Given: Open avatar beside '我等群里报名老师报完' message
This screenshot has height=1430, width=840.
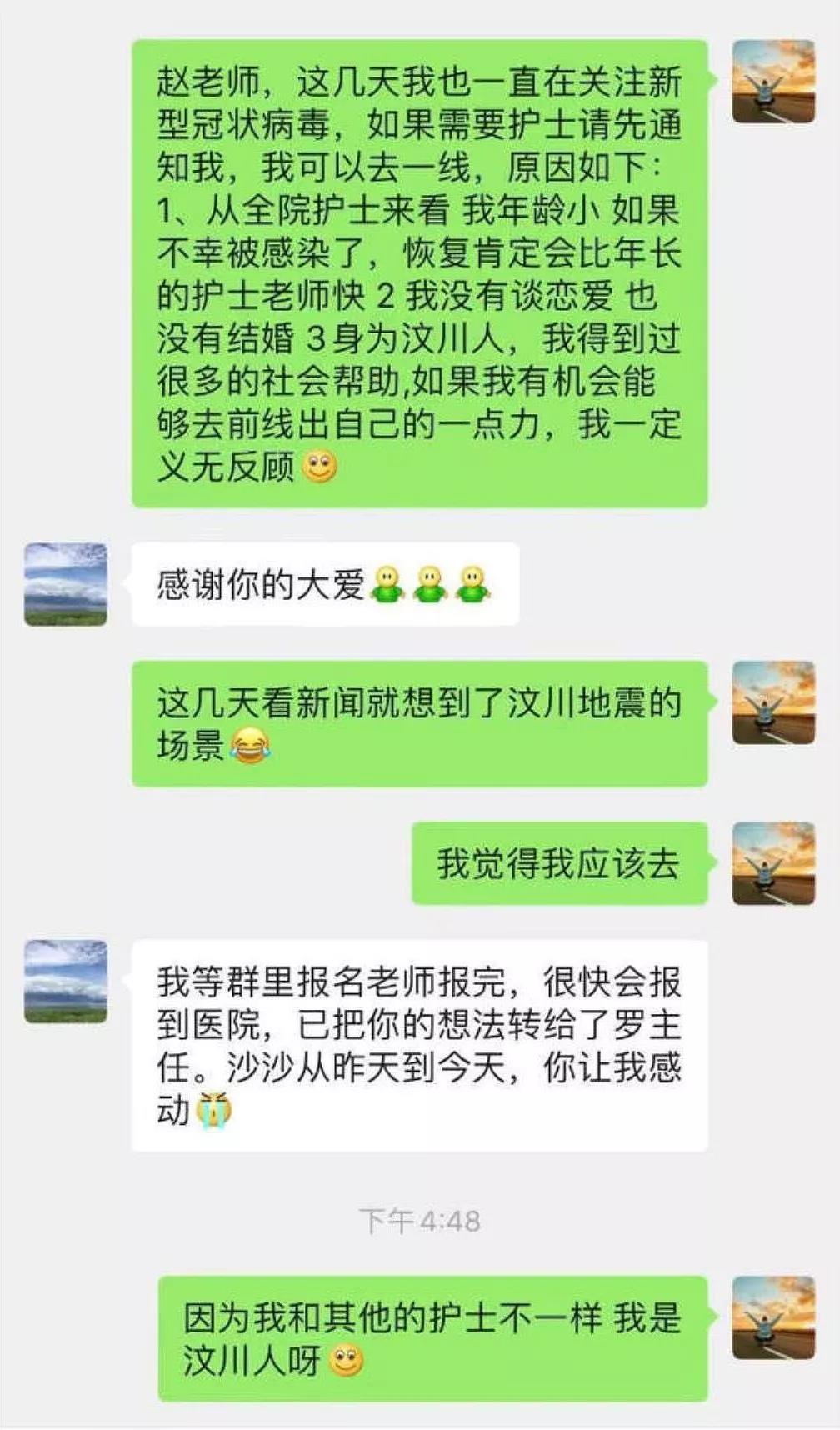Looking at the screenshot, I should [66, 981].
